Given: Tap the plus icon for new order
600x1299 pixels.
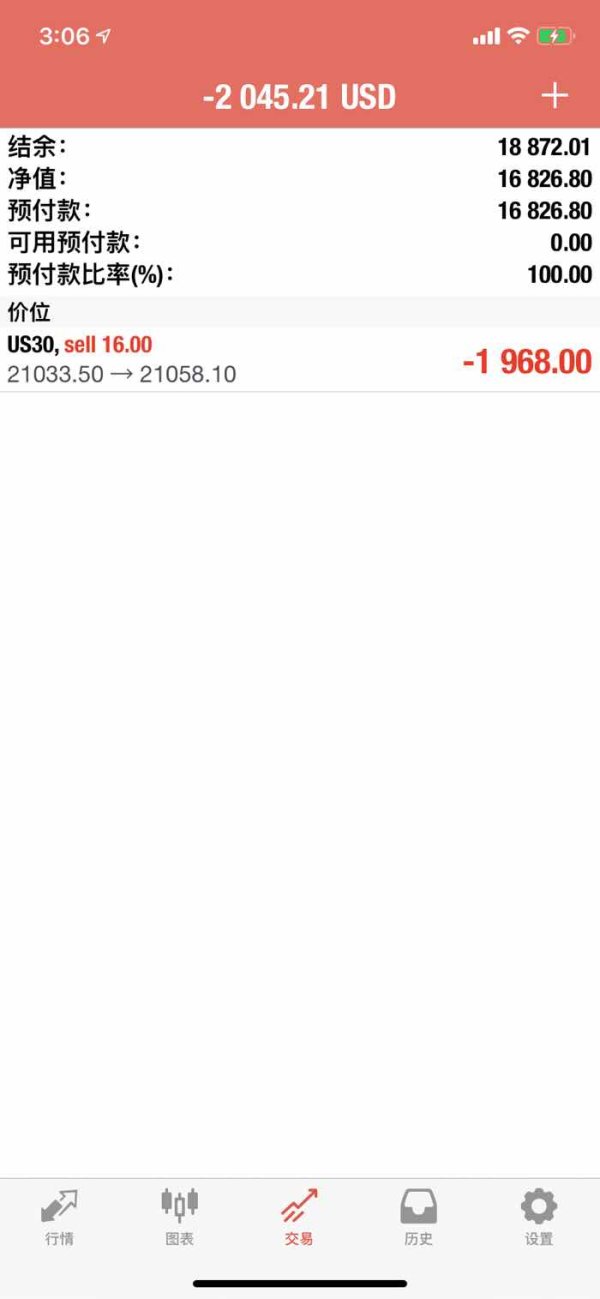Looking at the screenshot, I should click(x=554, y=96).
